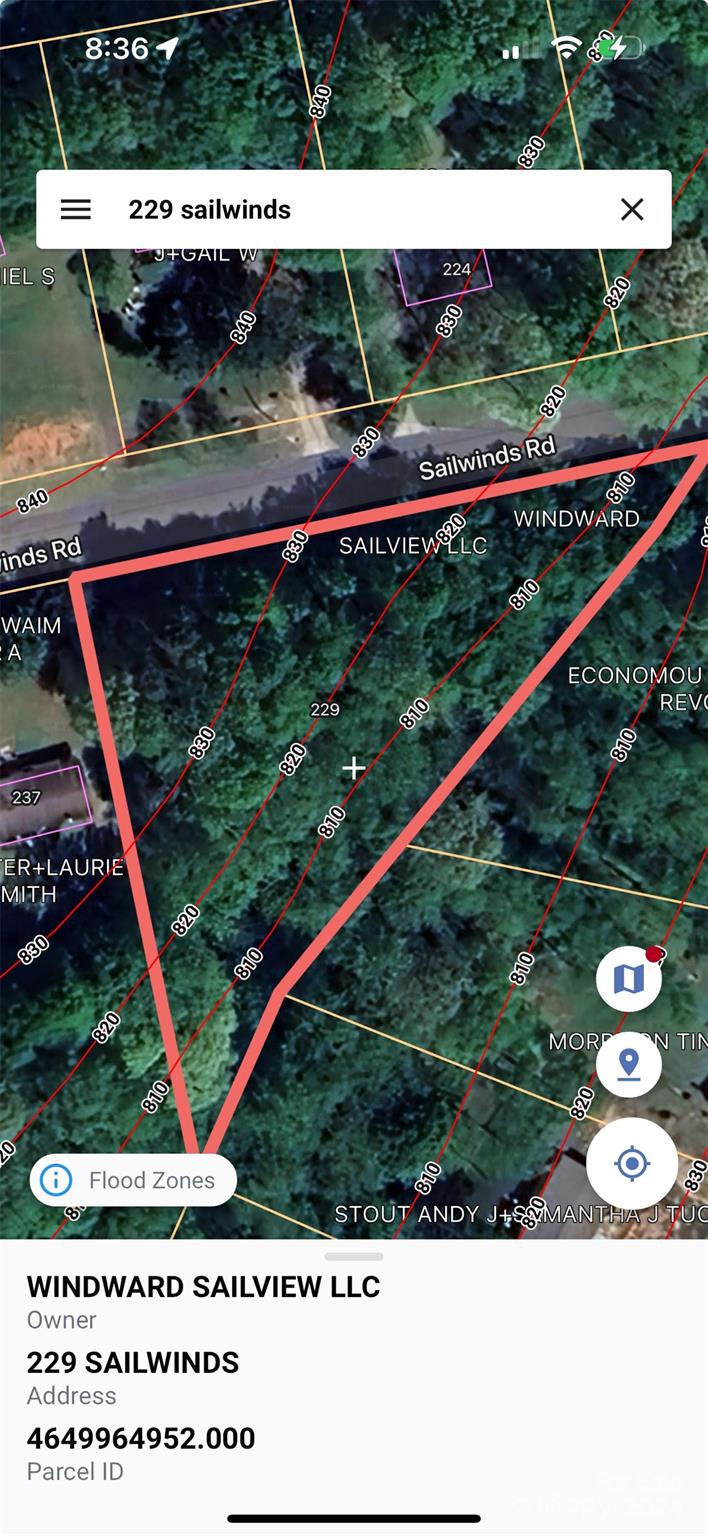The height and width of the screenshot is (1536, 708).
Task: Center map on my current location
Action: pos(632,1164)
